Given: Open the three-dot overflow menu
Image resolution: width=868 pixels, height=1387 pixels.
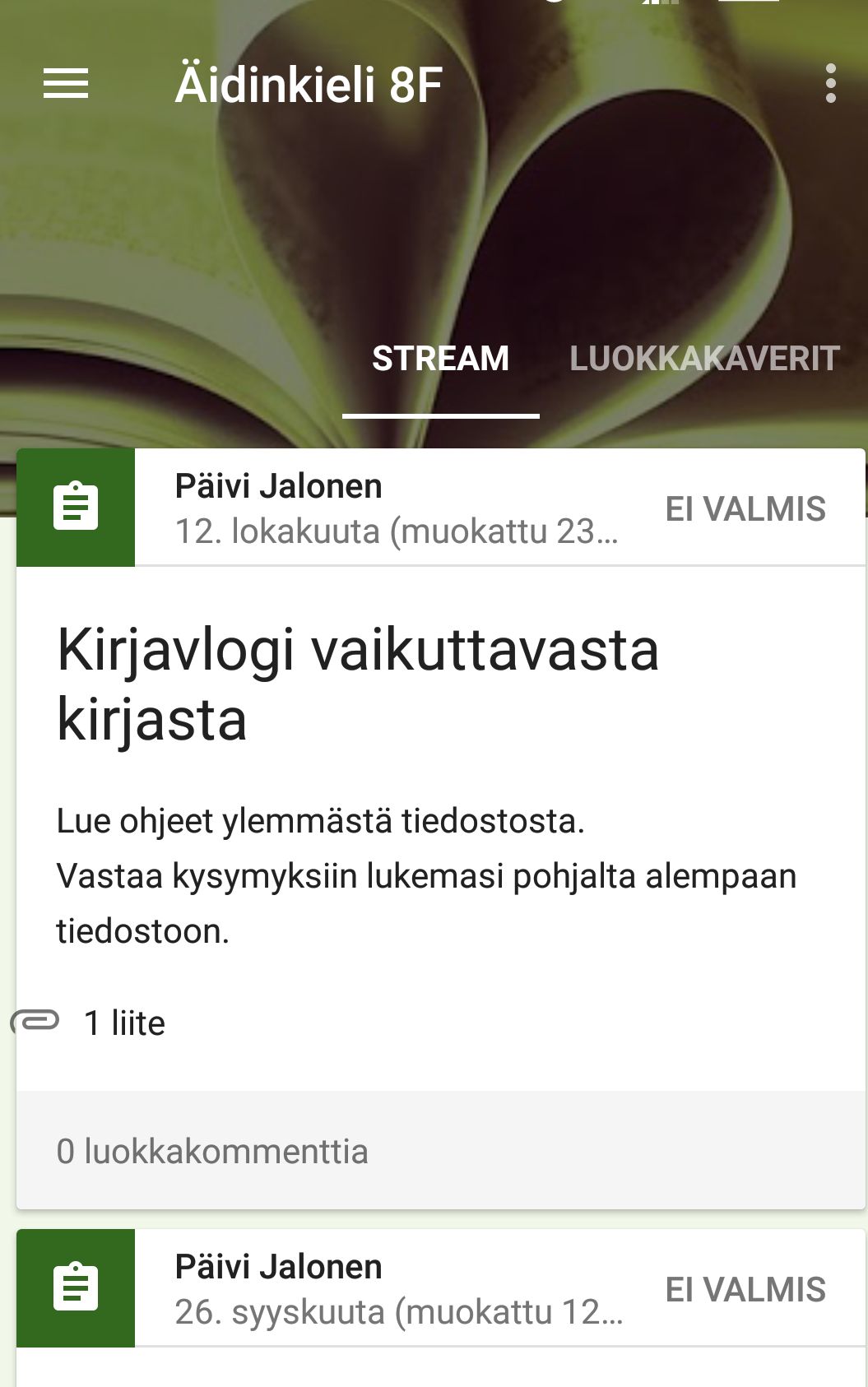Looking at the screenshot, I should [x=830, y=84].
